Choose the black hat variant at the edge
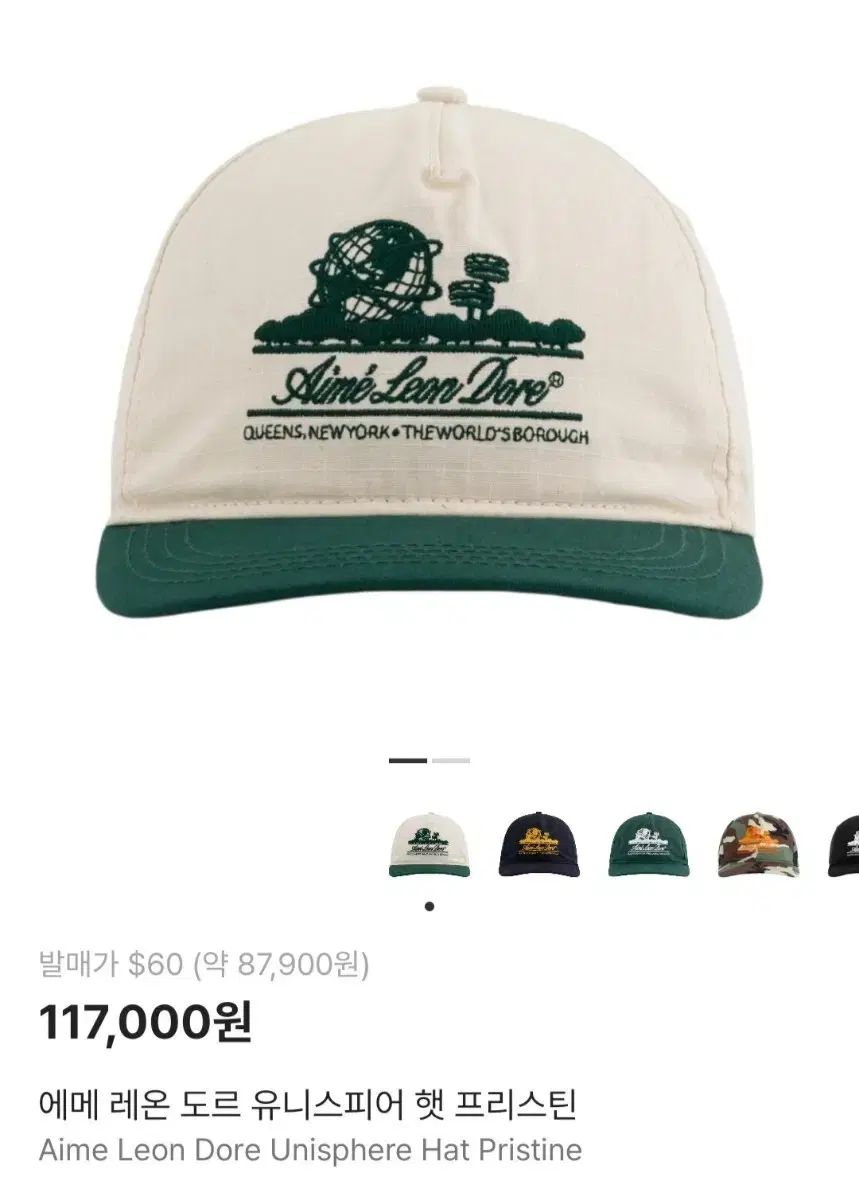The image size is (859, 1200). point(845,845)
